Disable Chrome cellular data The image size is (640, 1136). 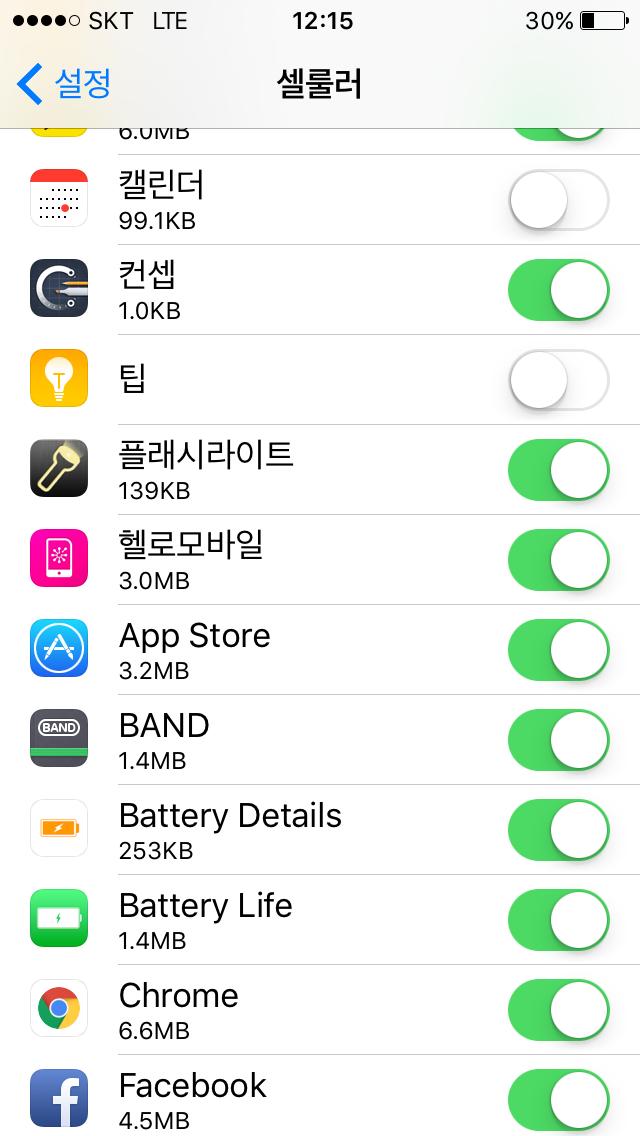(x=558, y=1010)
